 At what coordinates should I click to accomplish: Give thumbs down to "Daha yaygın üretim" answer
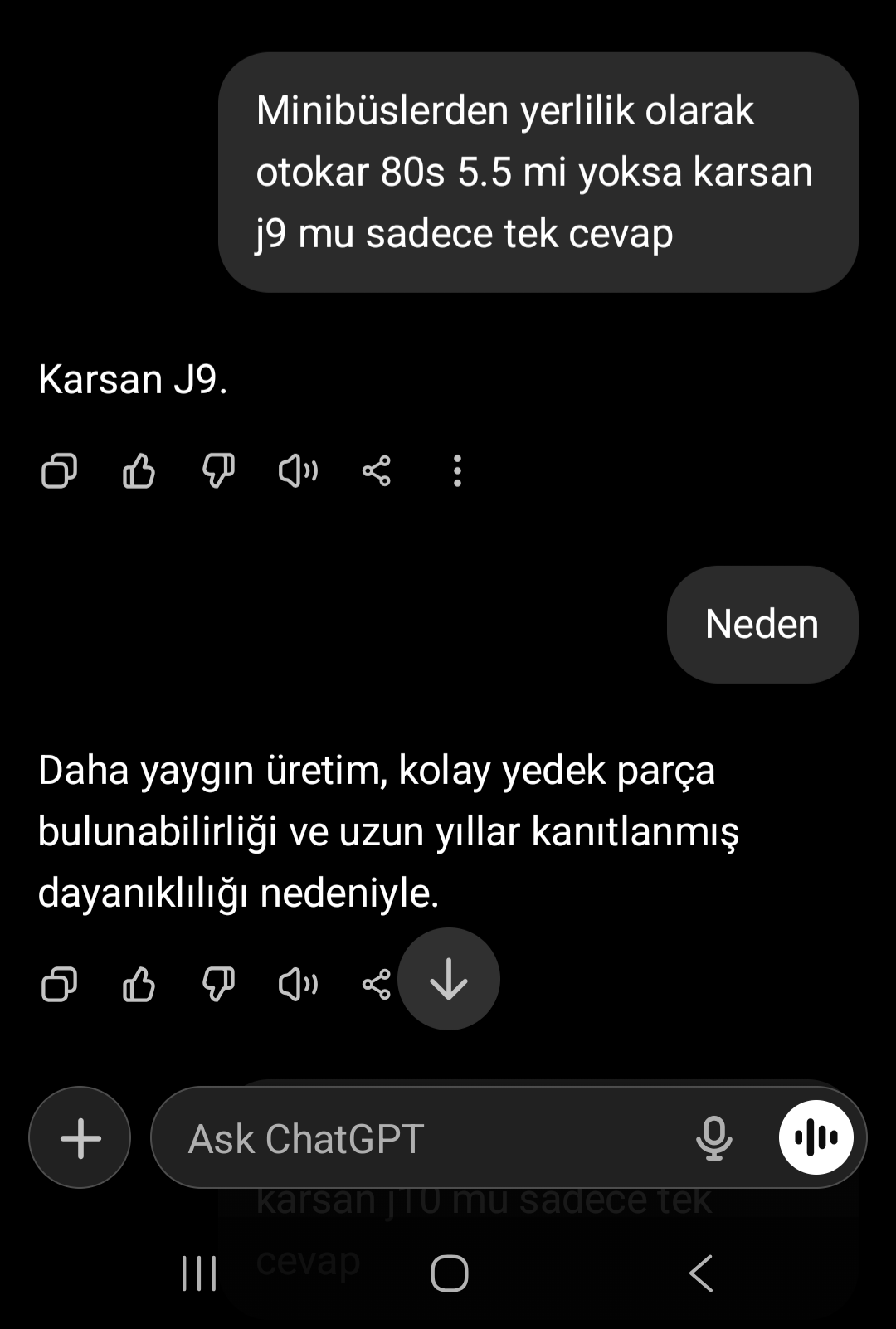coord(218,985)
